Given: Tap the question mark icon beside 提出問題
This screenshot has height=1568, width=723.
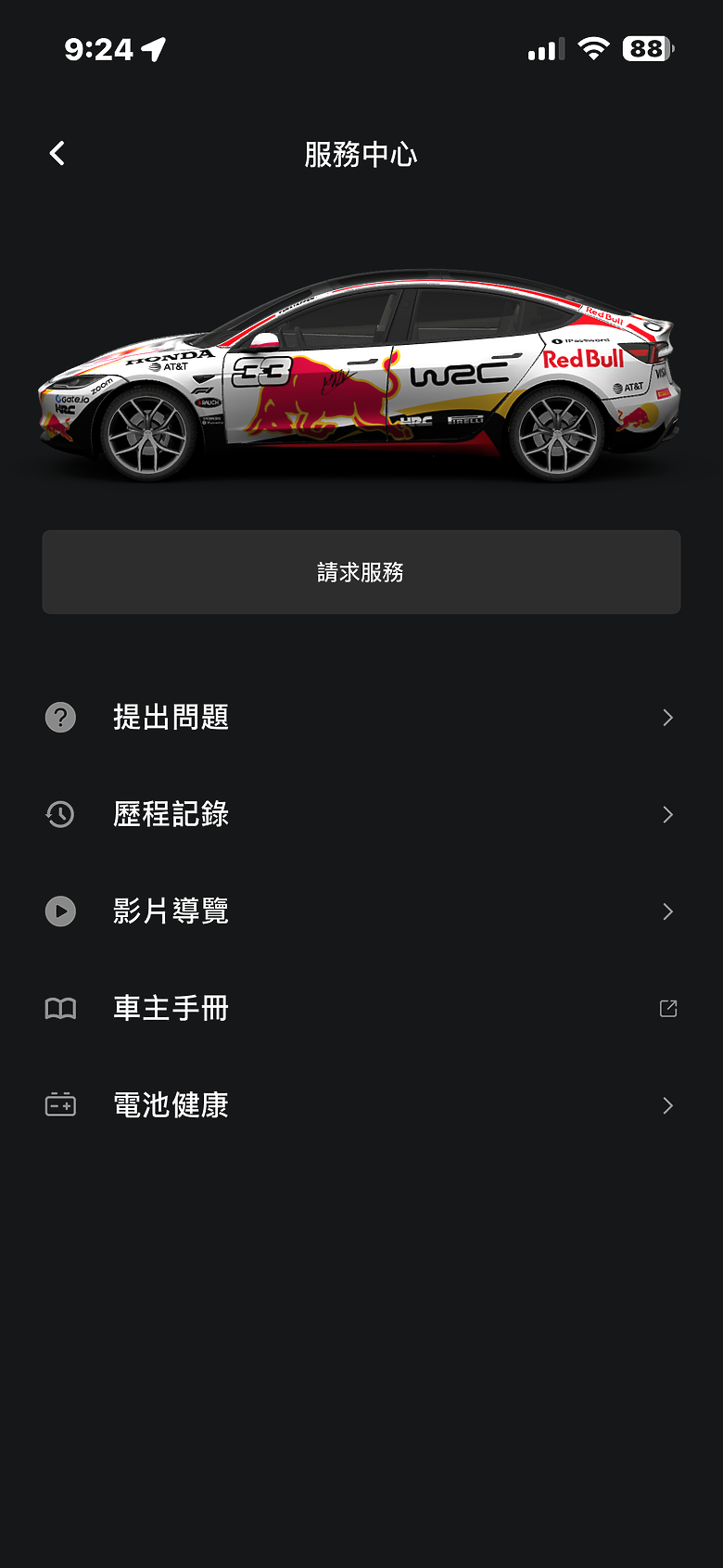Looking at the screenshot, I should click(x=60, y=717).
